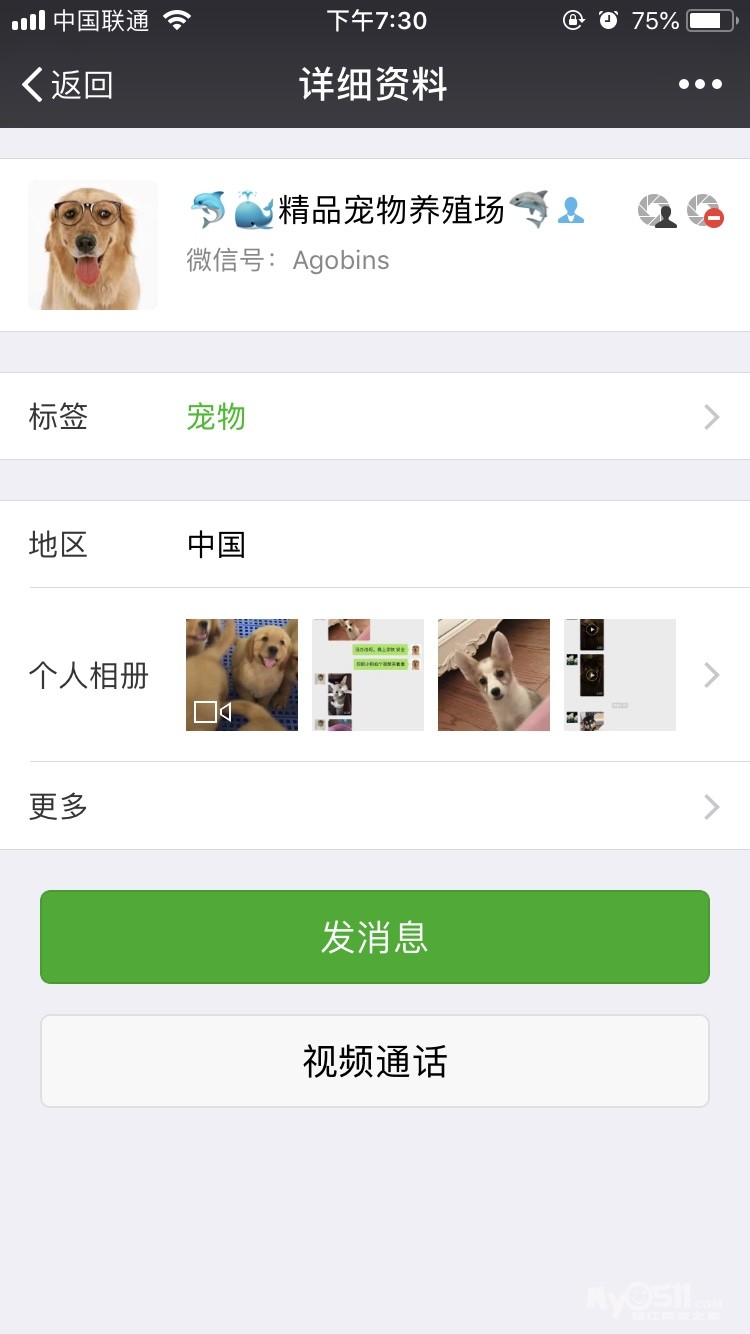Open the 个人相册 album row
This screenshot has width=750, height=1334.
[375, 675]
